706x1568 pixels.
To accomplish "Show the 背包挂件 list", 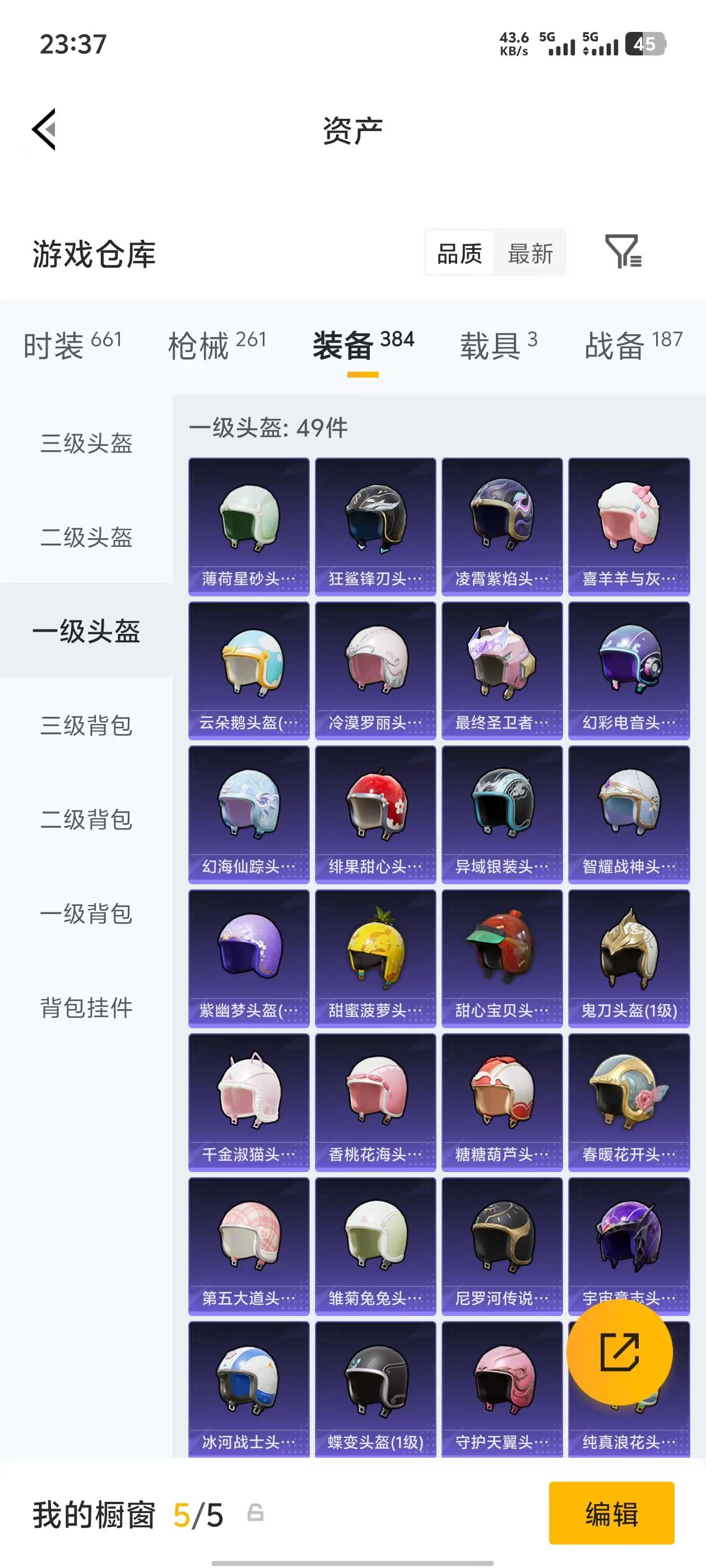I will click(x=86, y=1007).
